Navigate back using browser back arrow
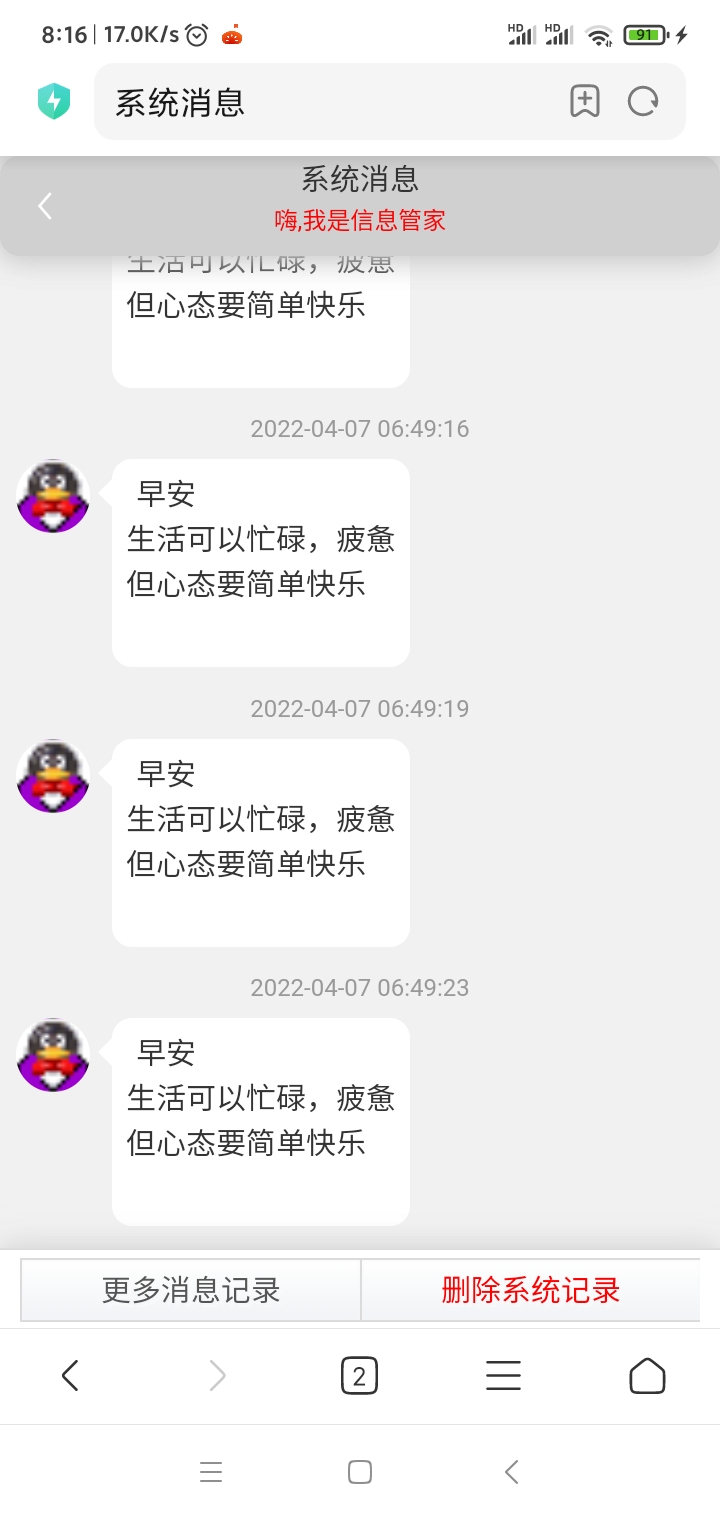Viewport: 720px width, 1520px height. coord(69,1375)
